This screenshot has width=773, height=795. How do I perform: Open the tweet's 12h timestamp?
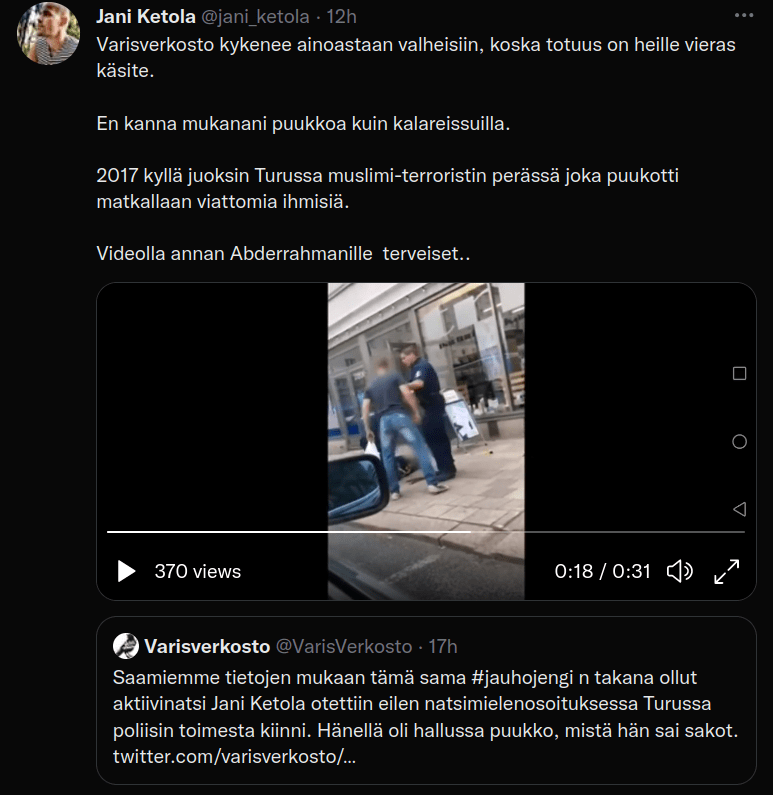click(341, 17)
